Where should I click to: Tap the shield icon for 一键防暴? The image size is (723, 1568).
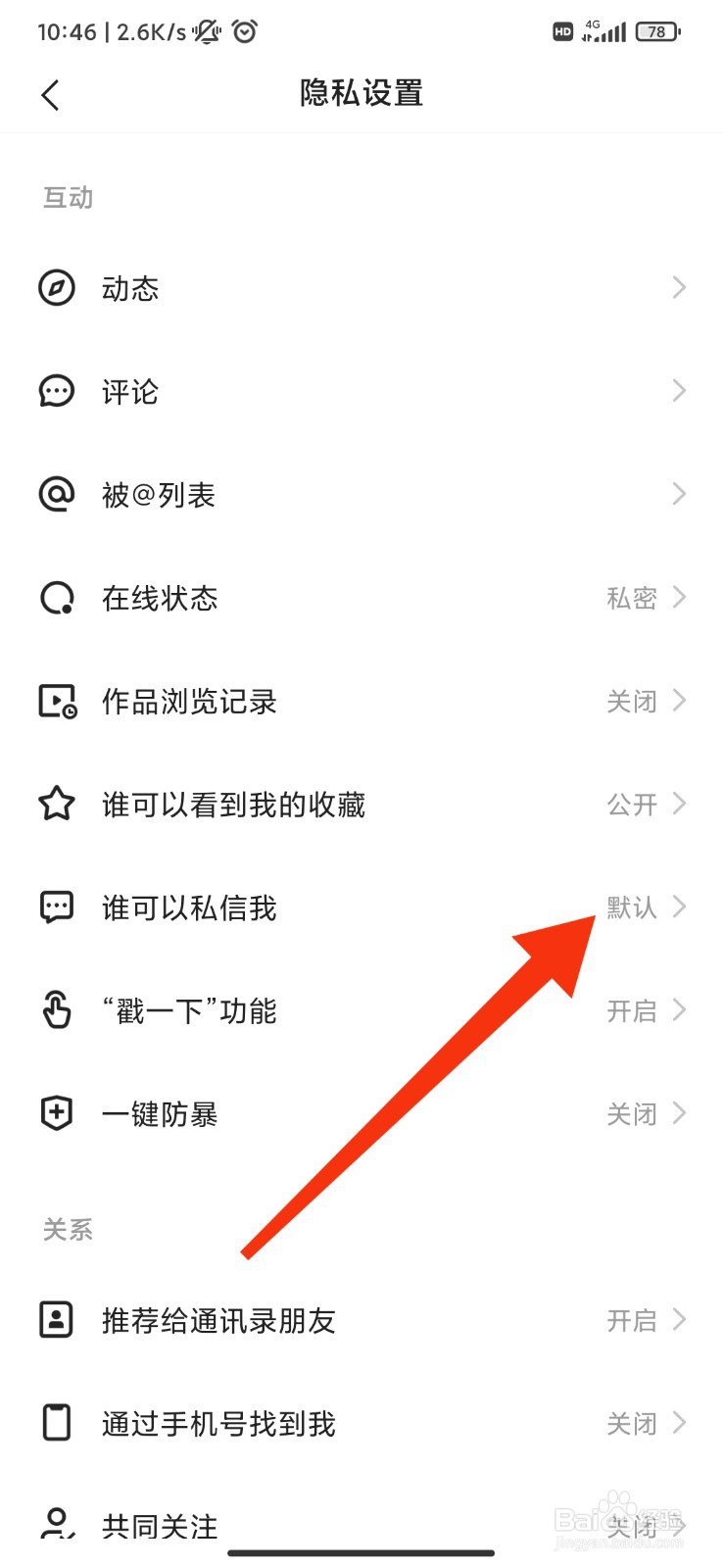point(57,1113)
